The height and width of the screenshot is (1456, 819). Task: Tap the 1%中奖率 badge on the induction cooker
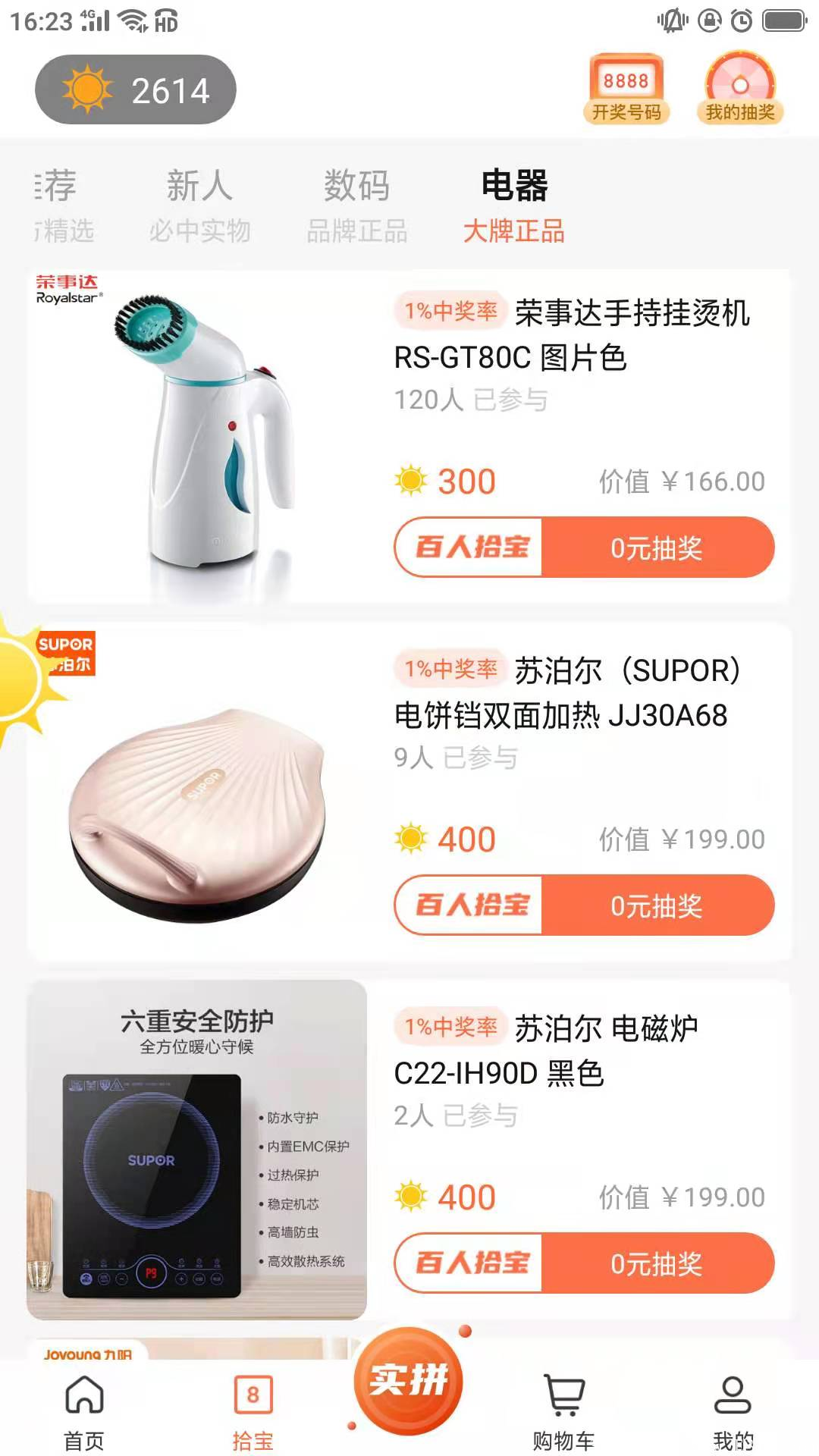point(449,1025)
